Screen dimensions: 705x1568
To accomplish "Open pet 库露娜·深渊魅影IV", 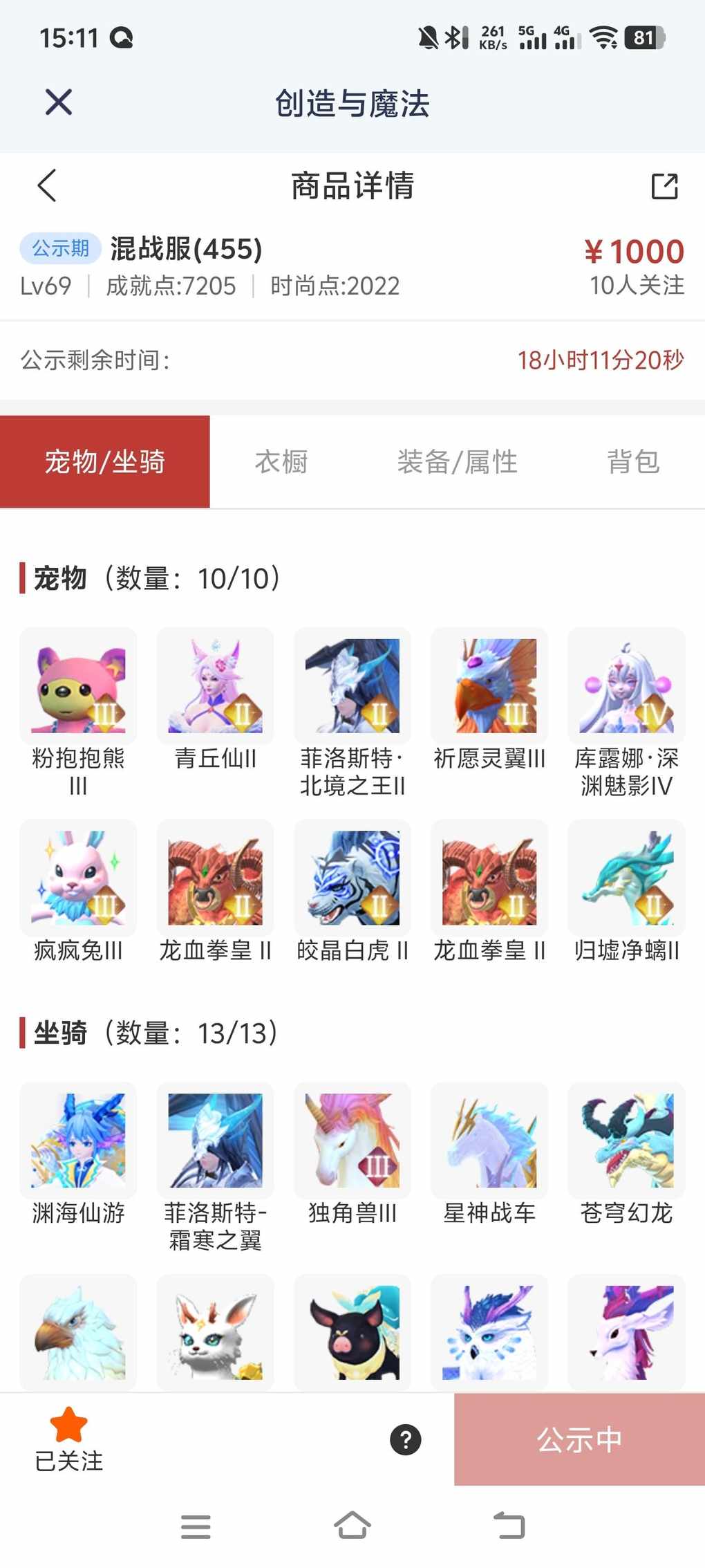I will click(626, 685).
